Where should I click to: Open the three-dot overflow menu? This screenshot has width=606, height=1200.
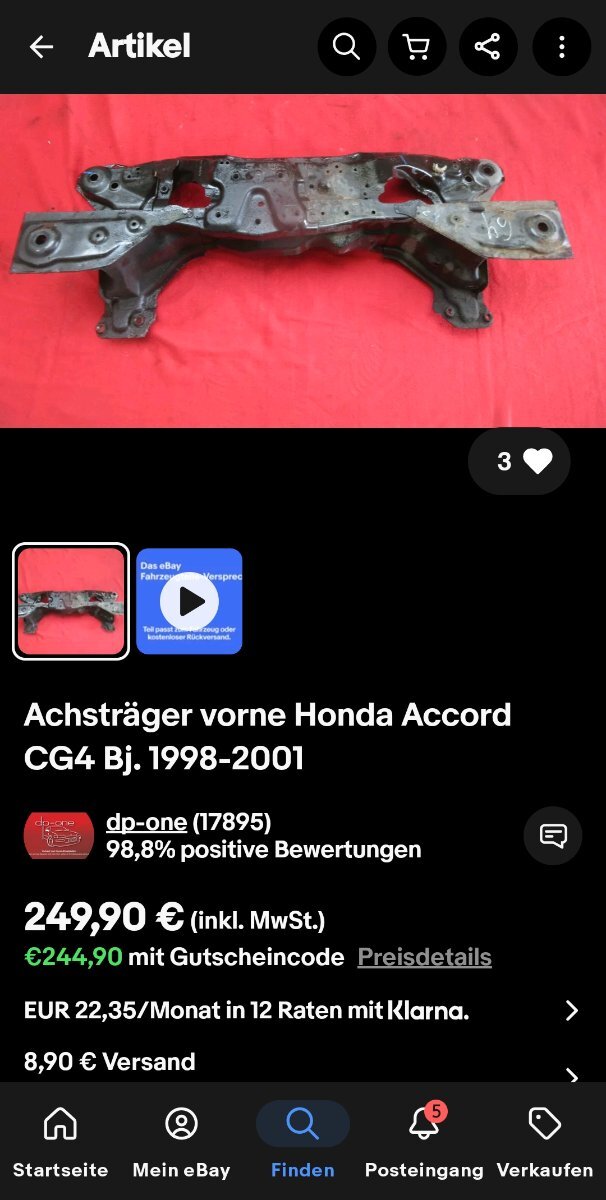click(561, 47)
